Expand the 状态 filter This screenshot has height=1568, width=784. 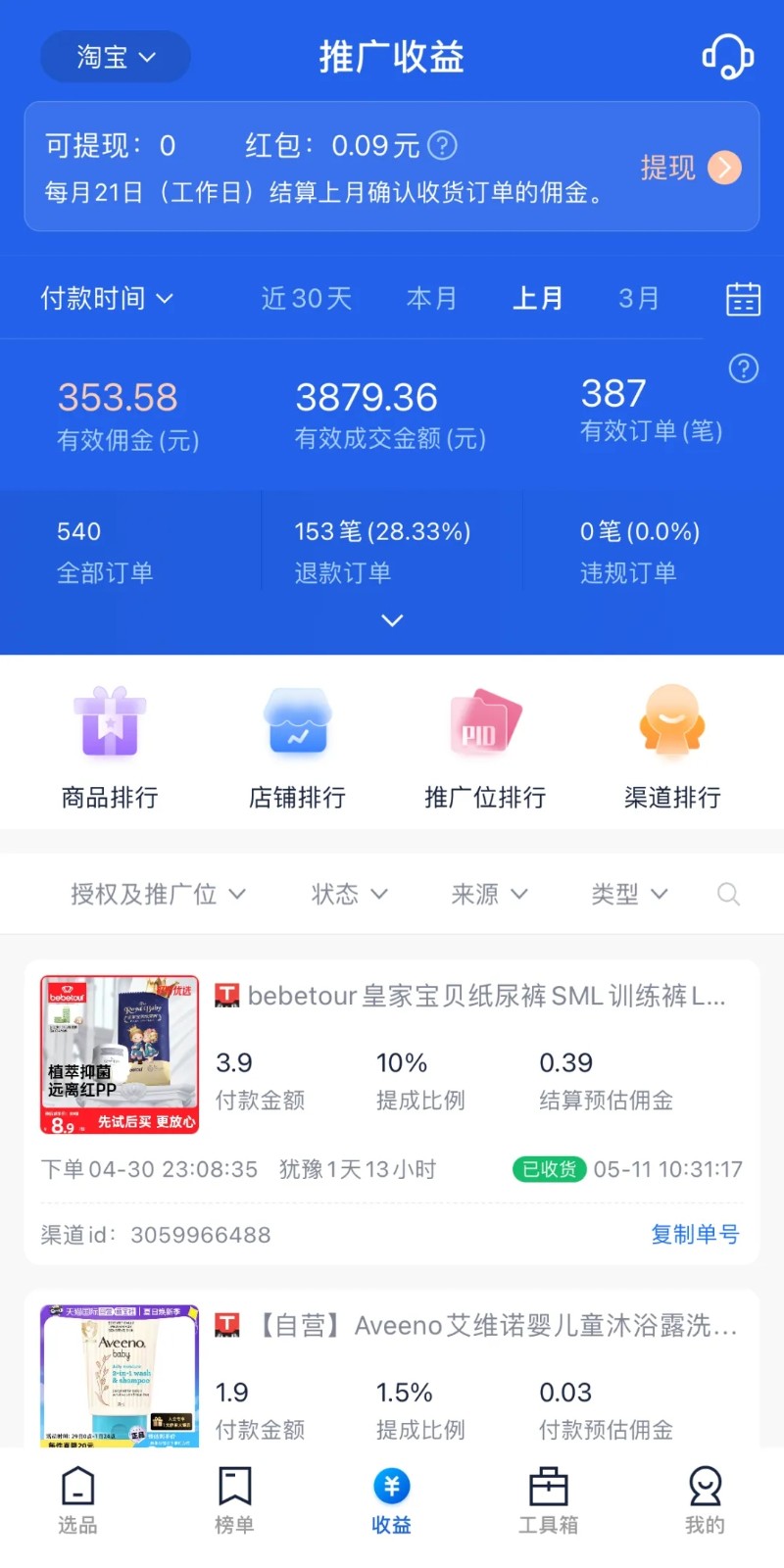(x=349, y=894)
